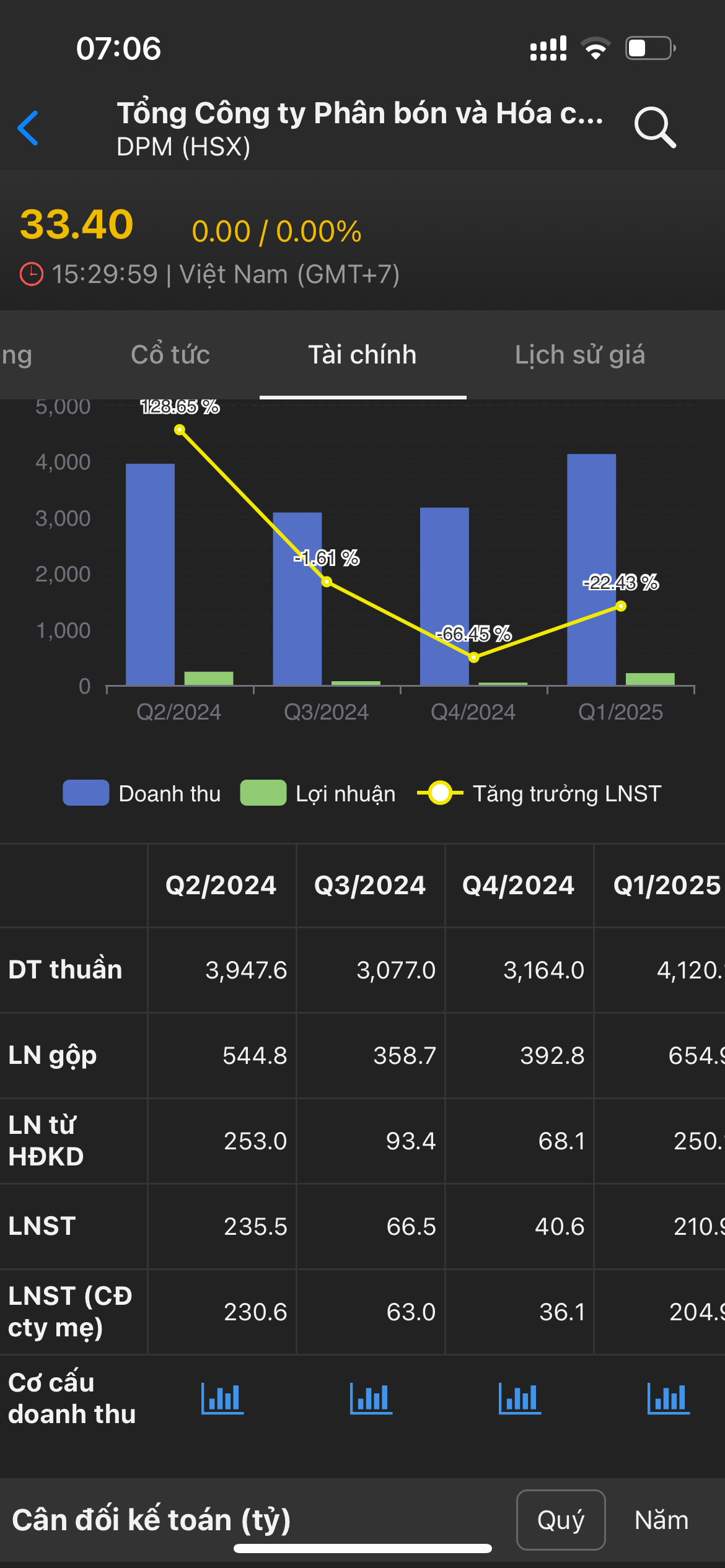Toggle Doanh thu series in chart legend

(x=143, y=793)
